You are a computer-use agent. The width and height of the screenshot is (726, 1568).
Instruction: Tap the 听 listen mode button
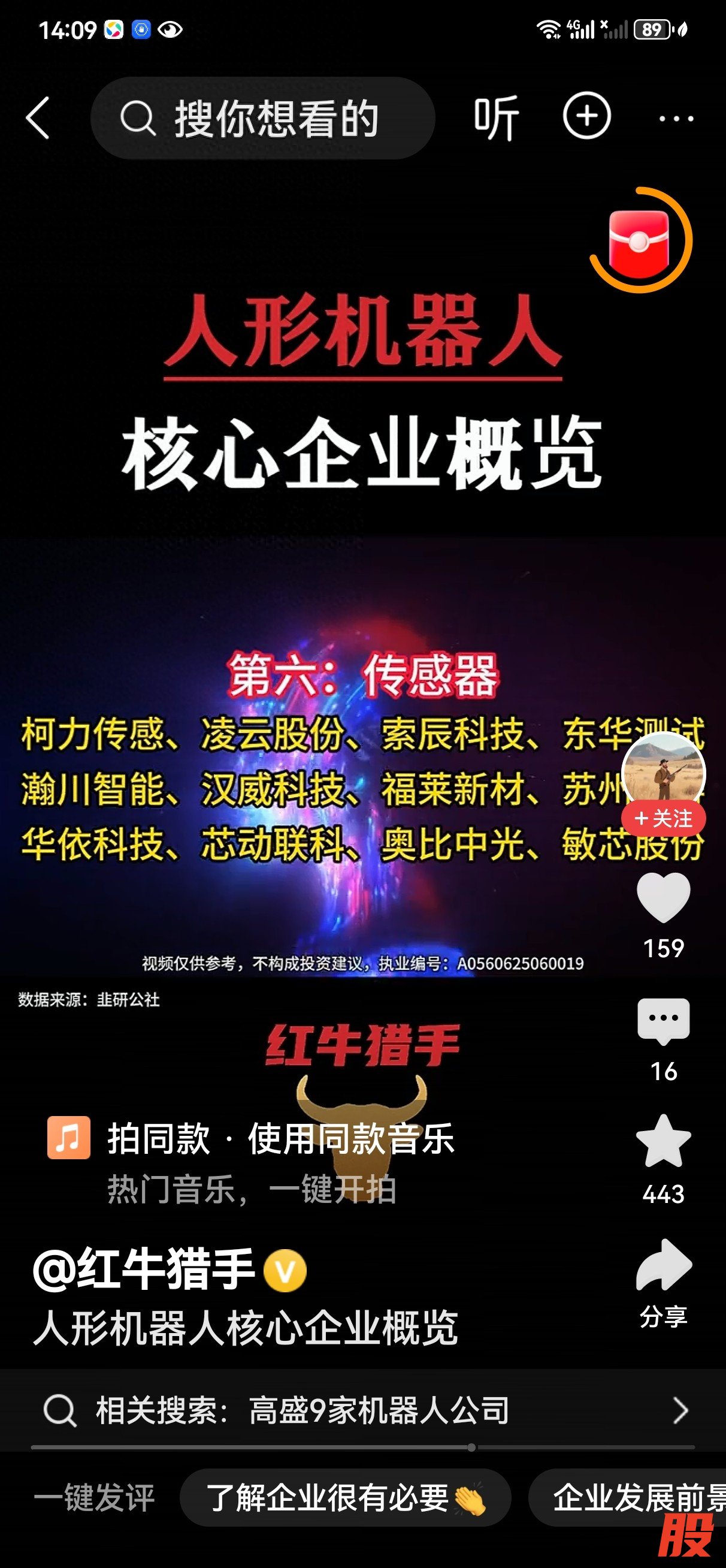(x=496, y=118)
